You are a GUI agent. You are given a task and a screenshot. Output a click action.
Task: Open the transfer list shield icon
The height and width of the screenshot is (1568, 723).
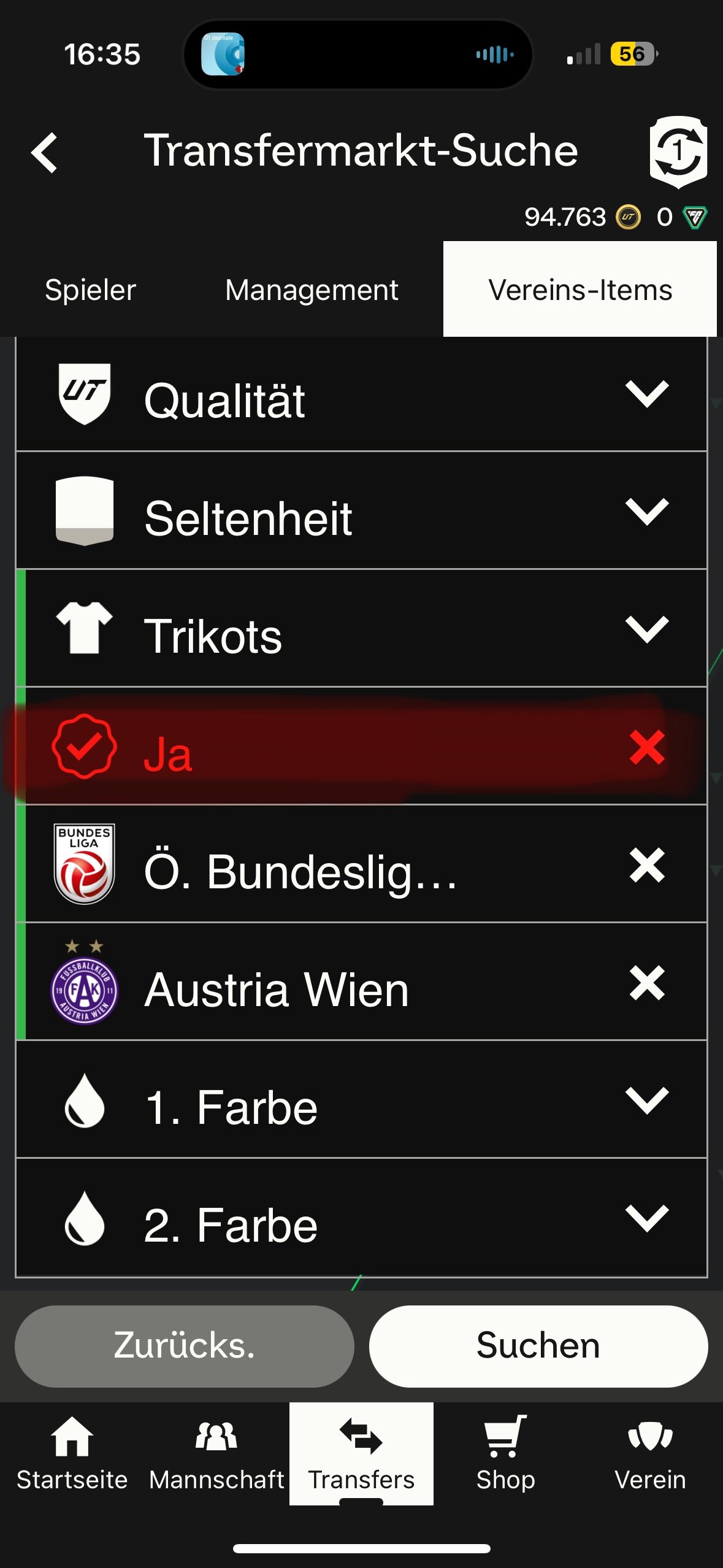678,152
